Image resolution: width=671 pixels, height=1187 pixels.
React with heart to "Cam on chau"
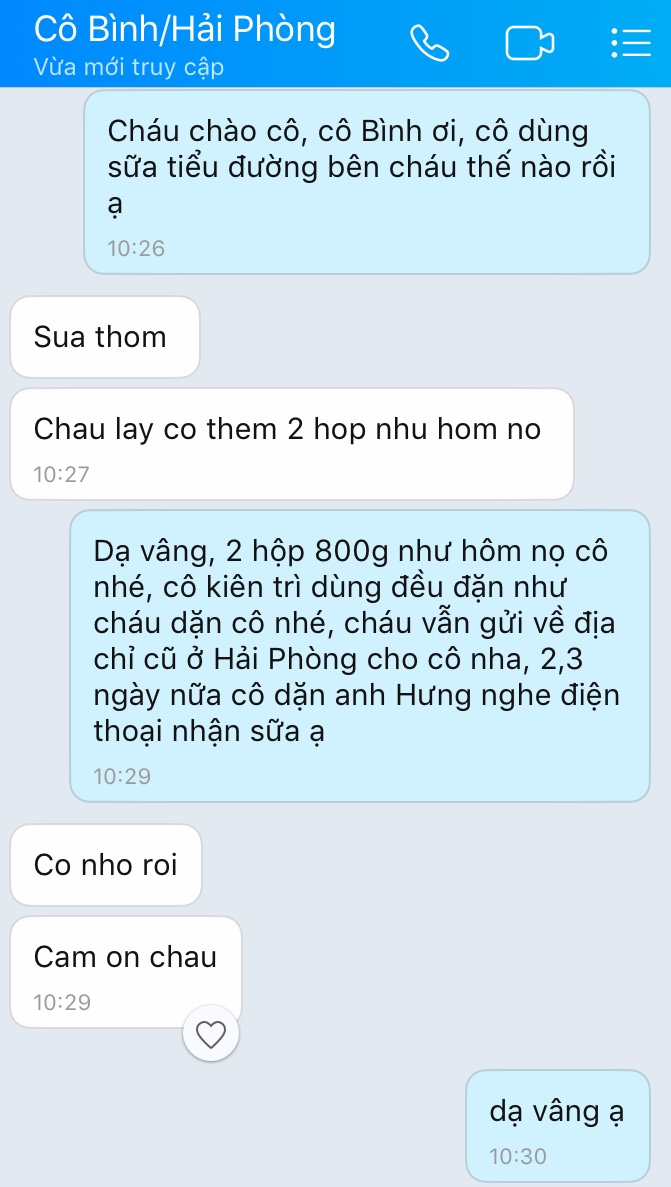click(211, 1035)
